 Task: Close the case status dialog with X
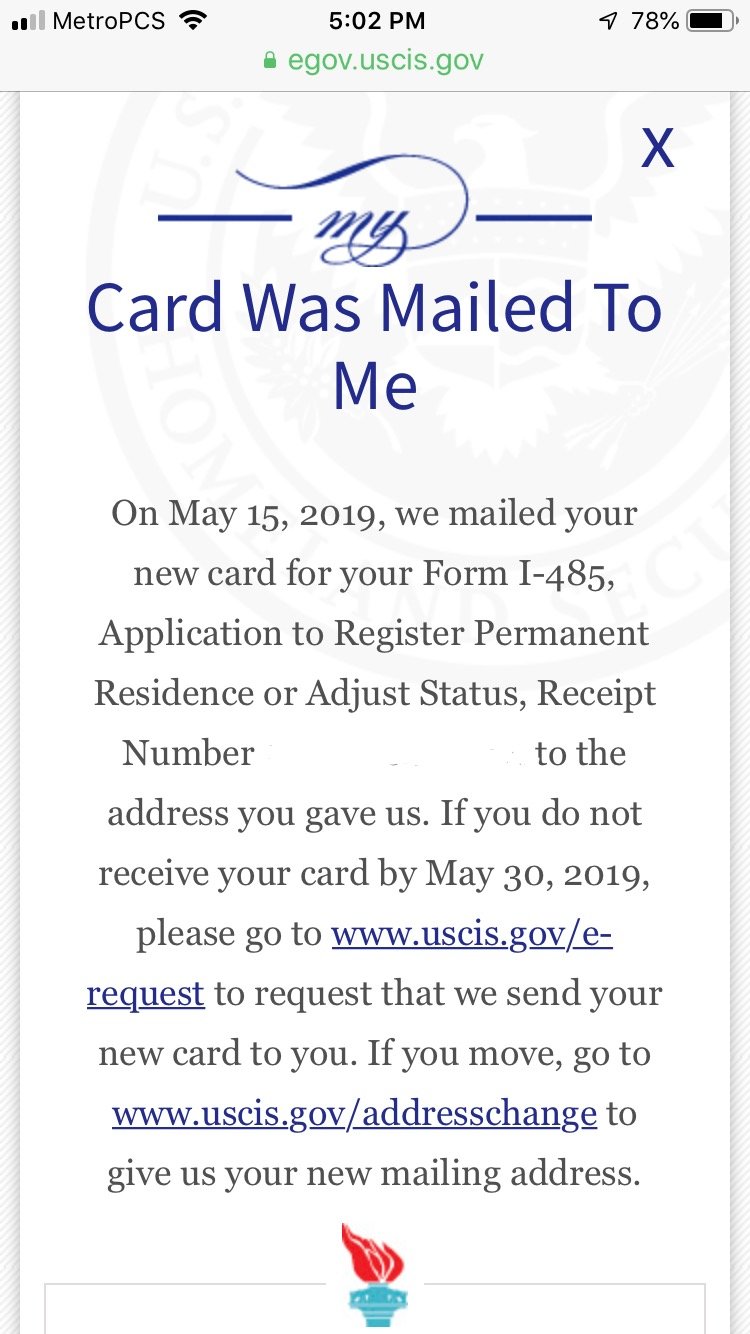point(657,148)
